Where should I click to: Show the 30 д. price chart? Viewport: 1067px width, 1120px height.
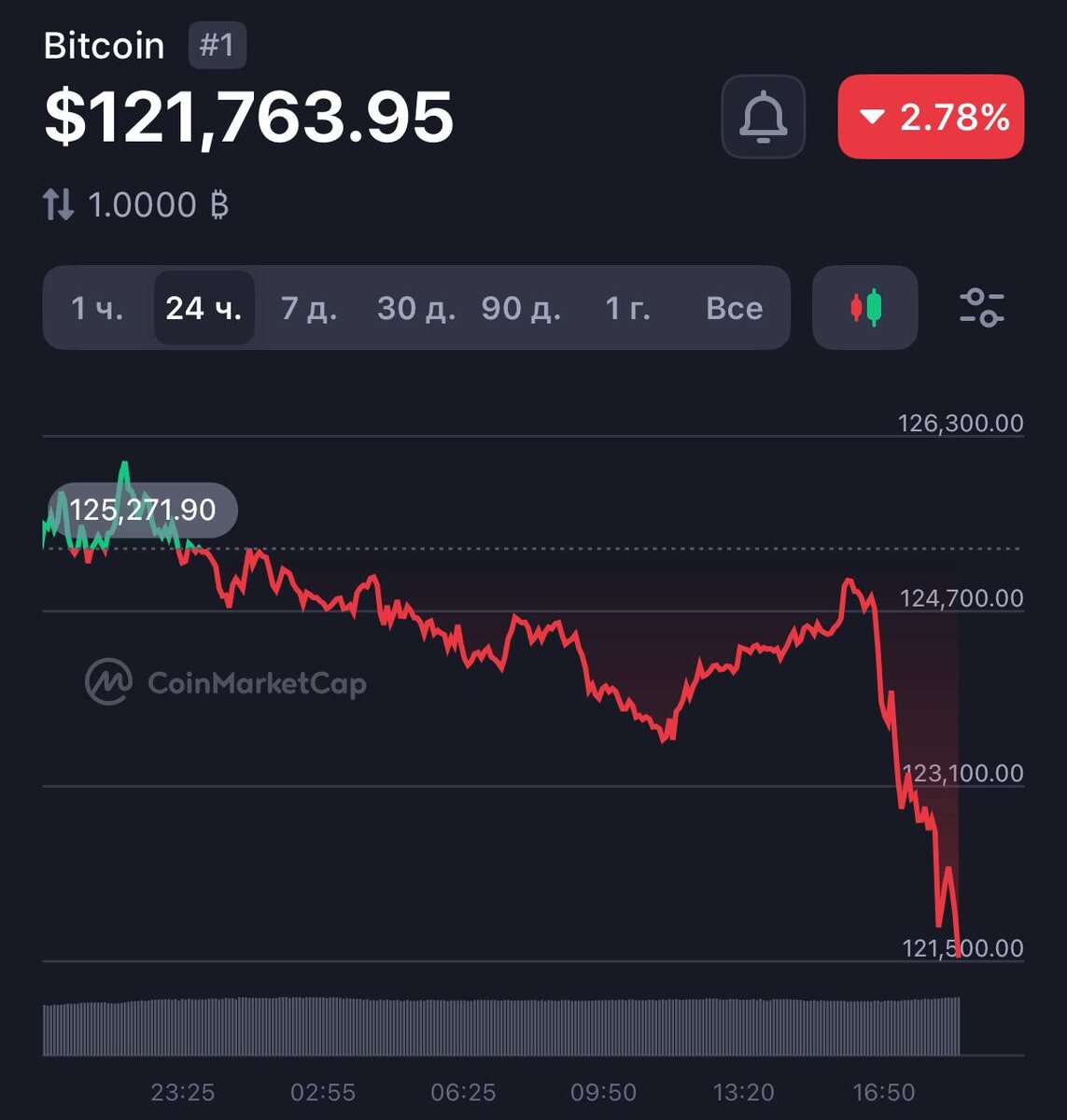tap(415, 308)
